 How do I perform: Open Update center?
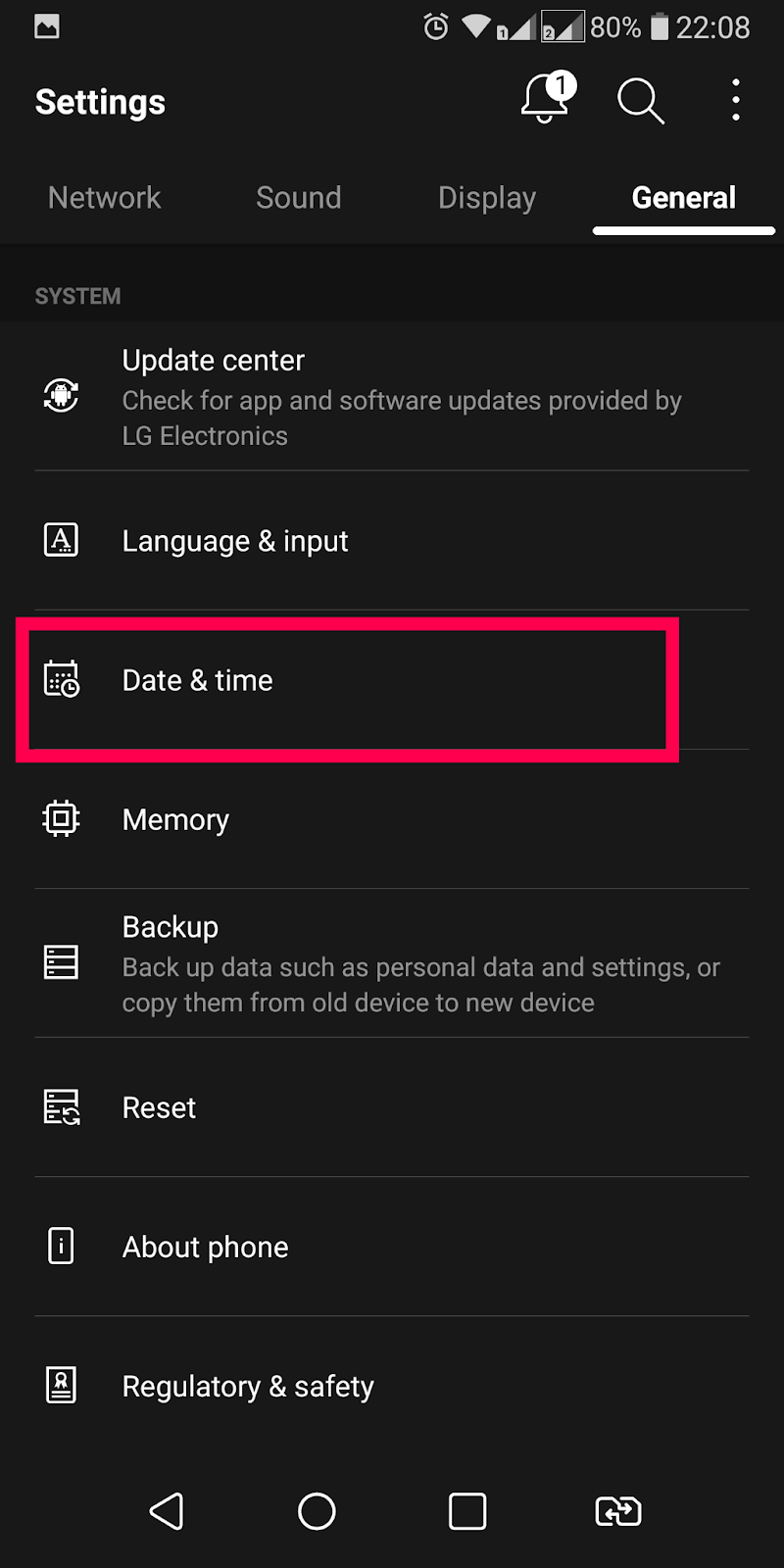point(392,397)
